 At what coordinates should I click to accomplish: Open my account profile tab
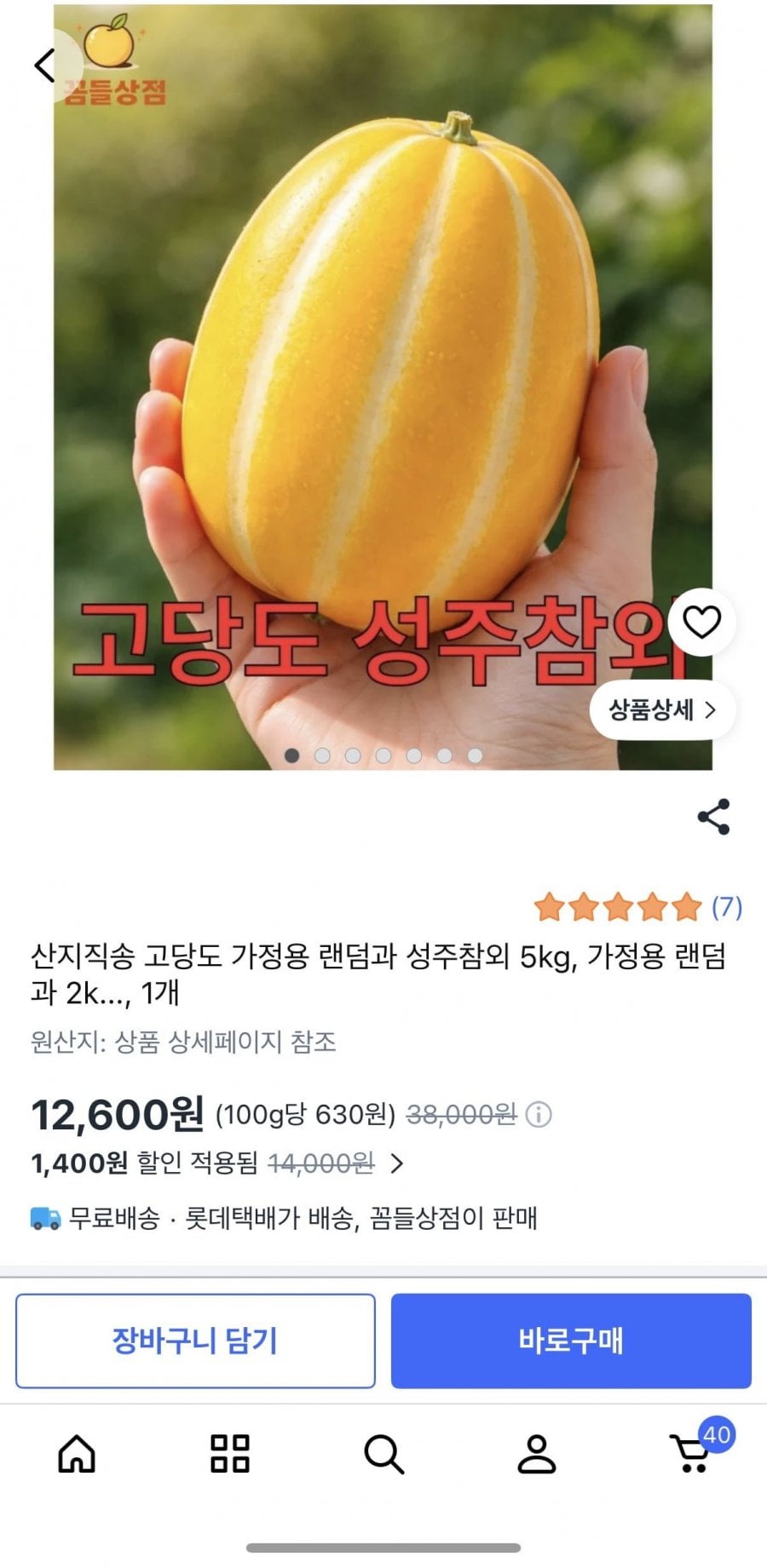pyautogui.click(x=537, y=1454)
